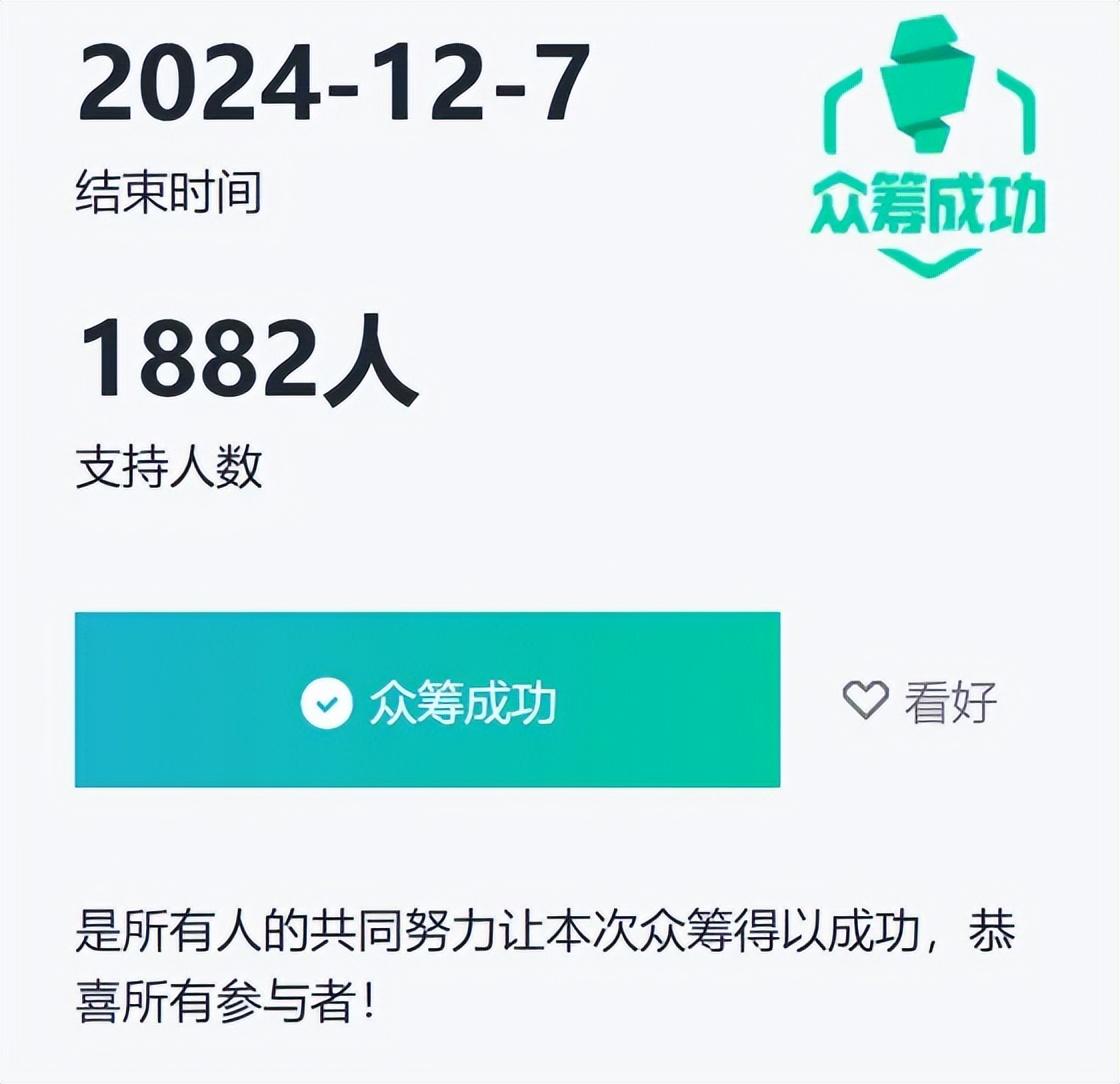This screenshot has width=1120, height=1084.
Task: Tap the 众筹成功 button
Action: [x=427, y=700]
